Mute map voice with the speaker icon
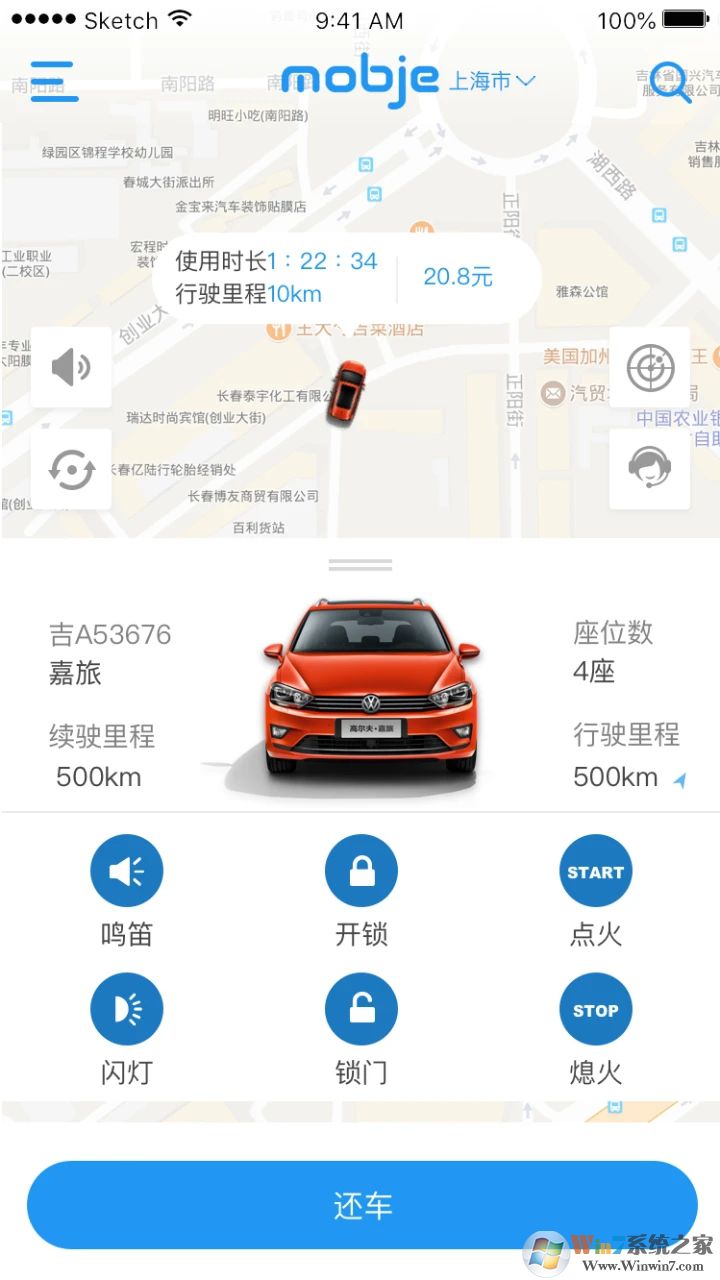Image resolution: width=720 pixels, height=1280 pixels. [x=70, y=366]
